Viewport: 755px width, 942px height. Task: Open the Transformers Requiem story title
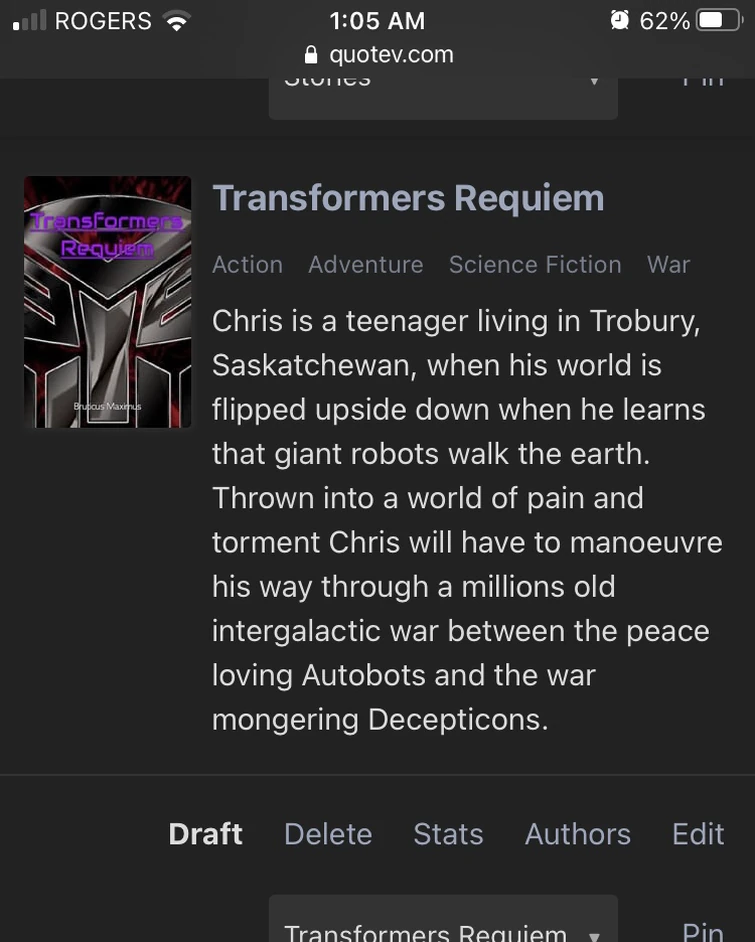point(408,198)
